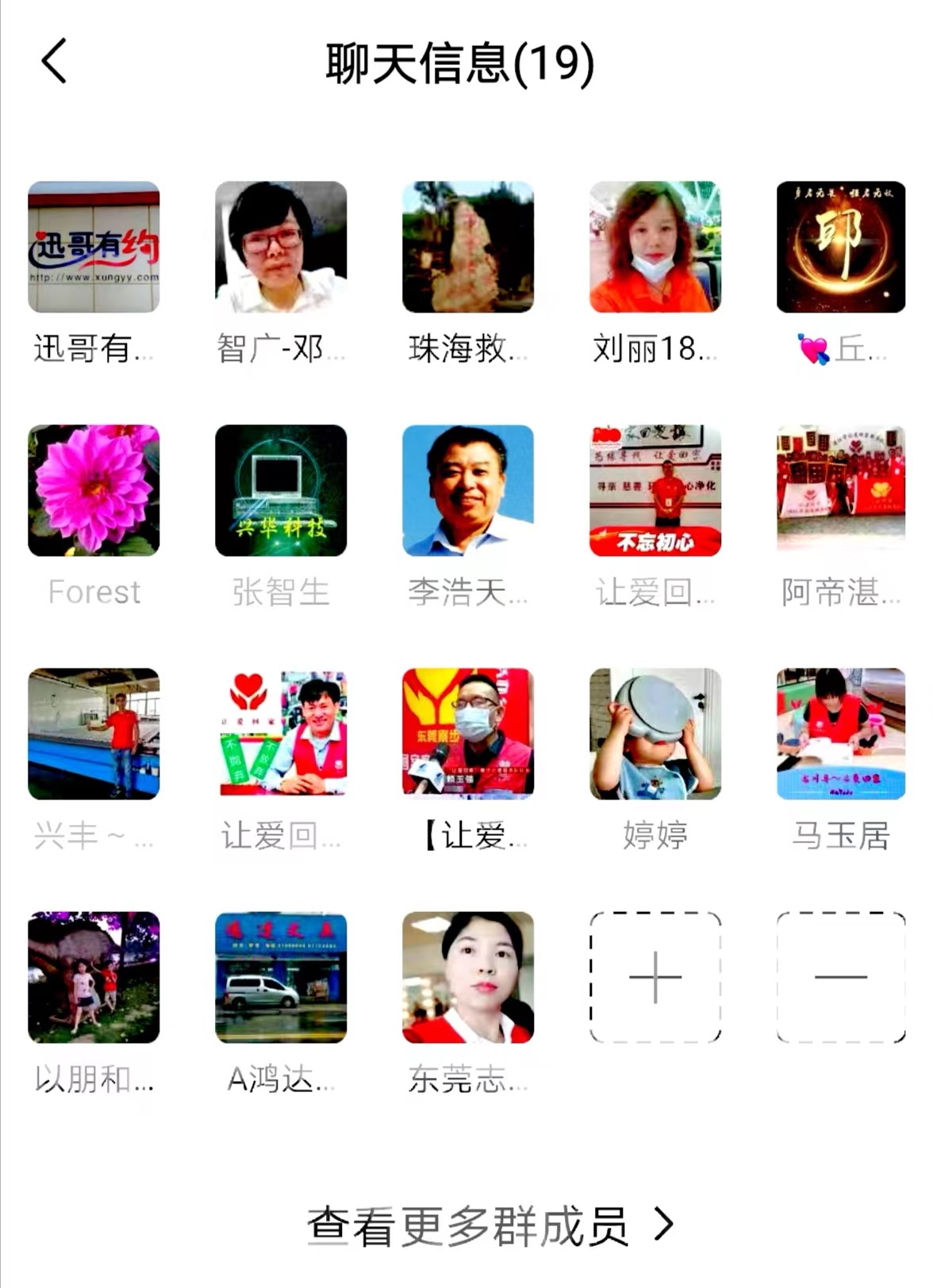This screenshot has width=933, height=1288.
Task: Open member A鸿达 profile
Action: click(x=281, y=977)
